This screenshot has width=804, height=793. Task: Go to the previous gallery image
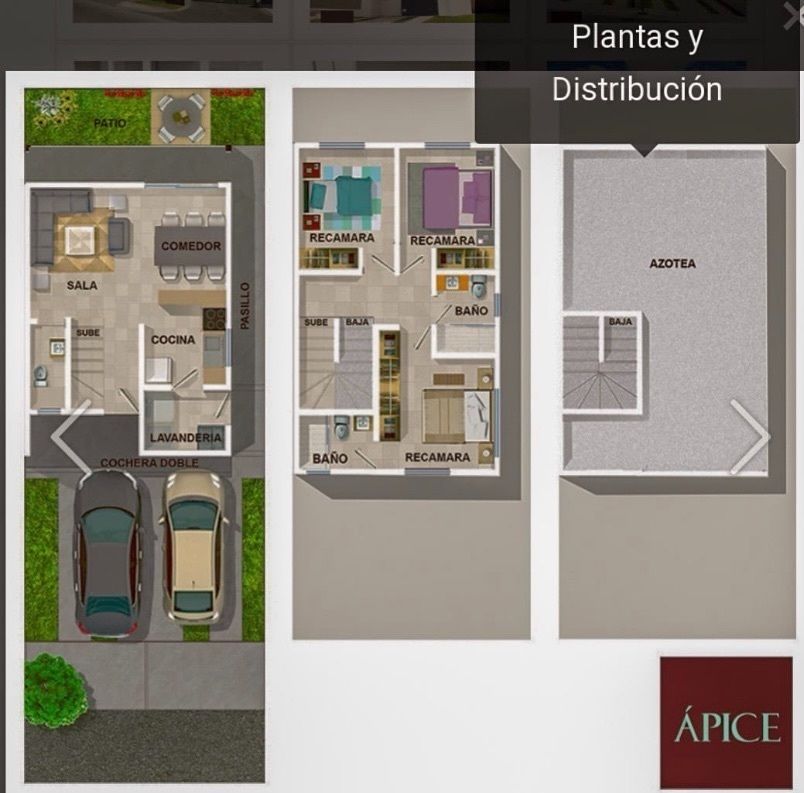[x=70, y=437]
